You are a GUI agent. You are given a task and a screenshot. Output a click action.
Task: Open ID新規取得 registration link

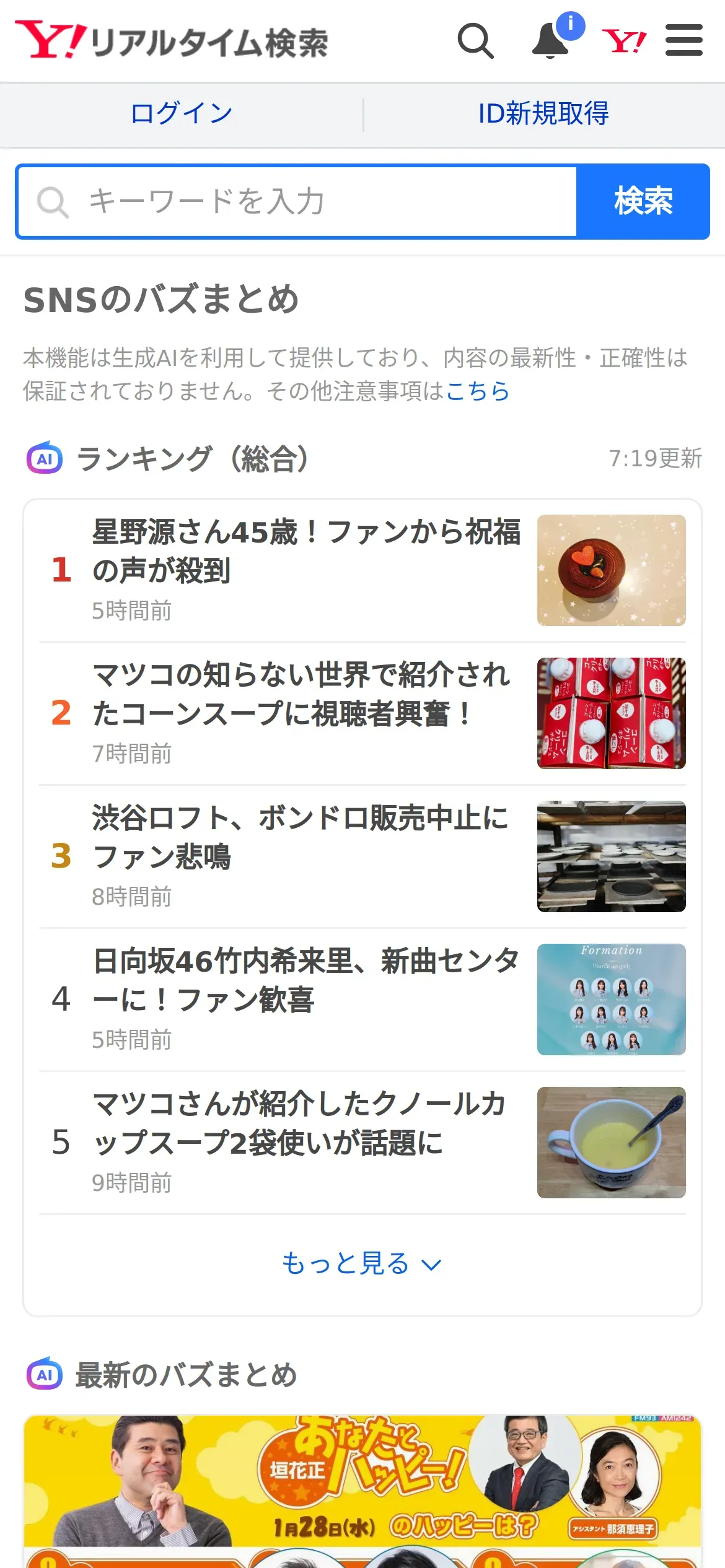[x=543, y=114]
